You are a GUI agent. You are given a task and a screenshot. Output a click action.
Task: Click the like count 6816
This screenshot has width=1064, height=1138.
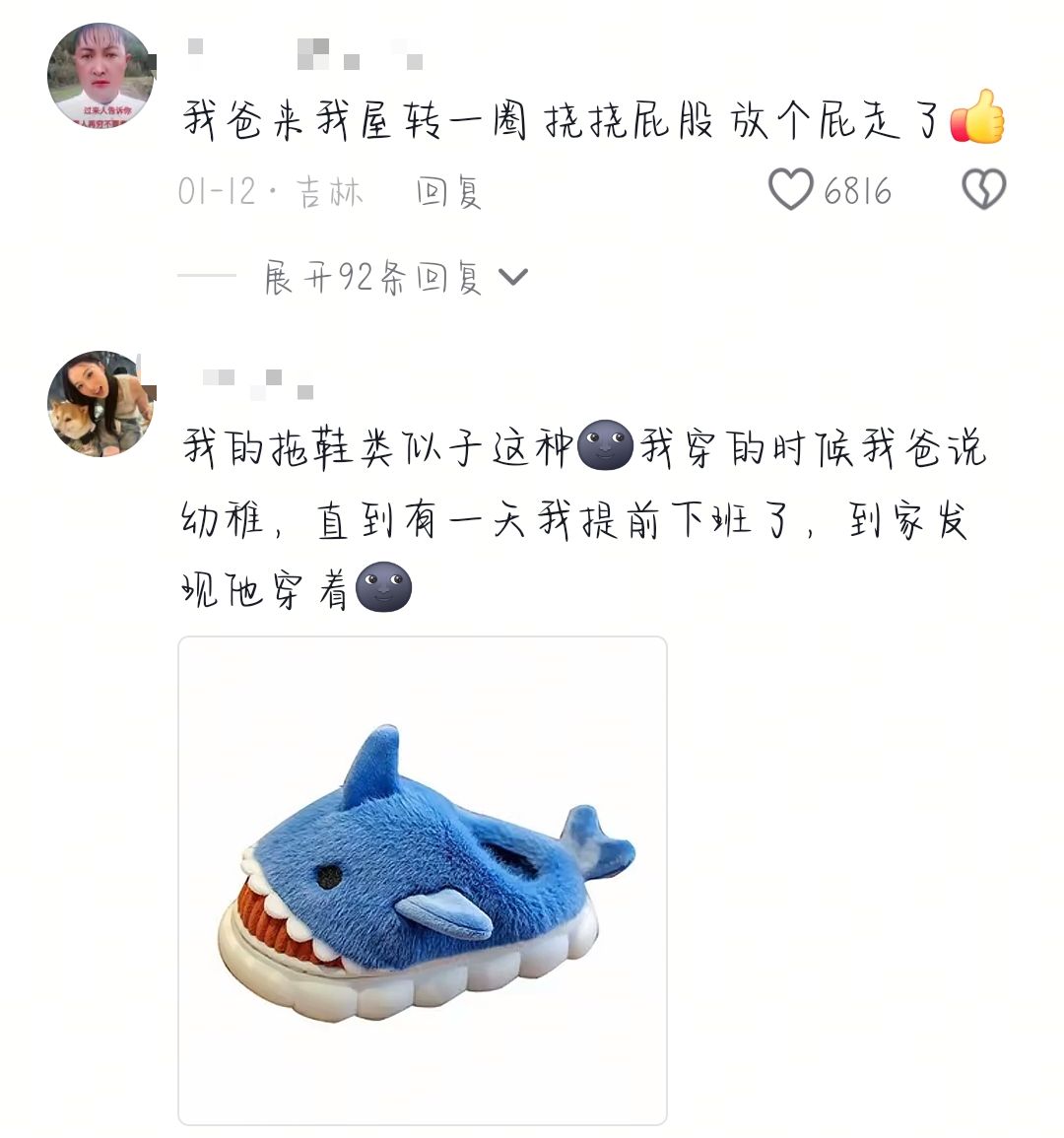point(856,190)
